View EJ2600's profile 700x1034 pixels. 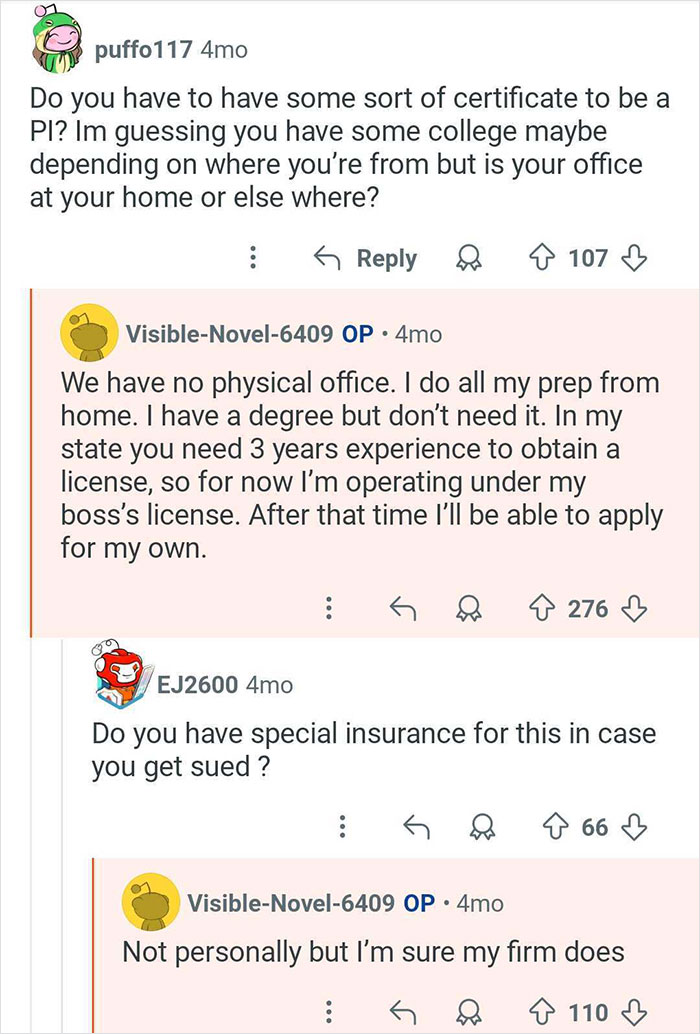[197, 684]
